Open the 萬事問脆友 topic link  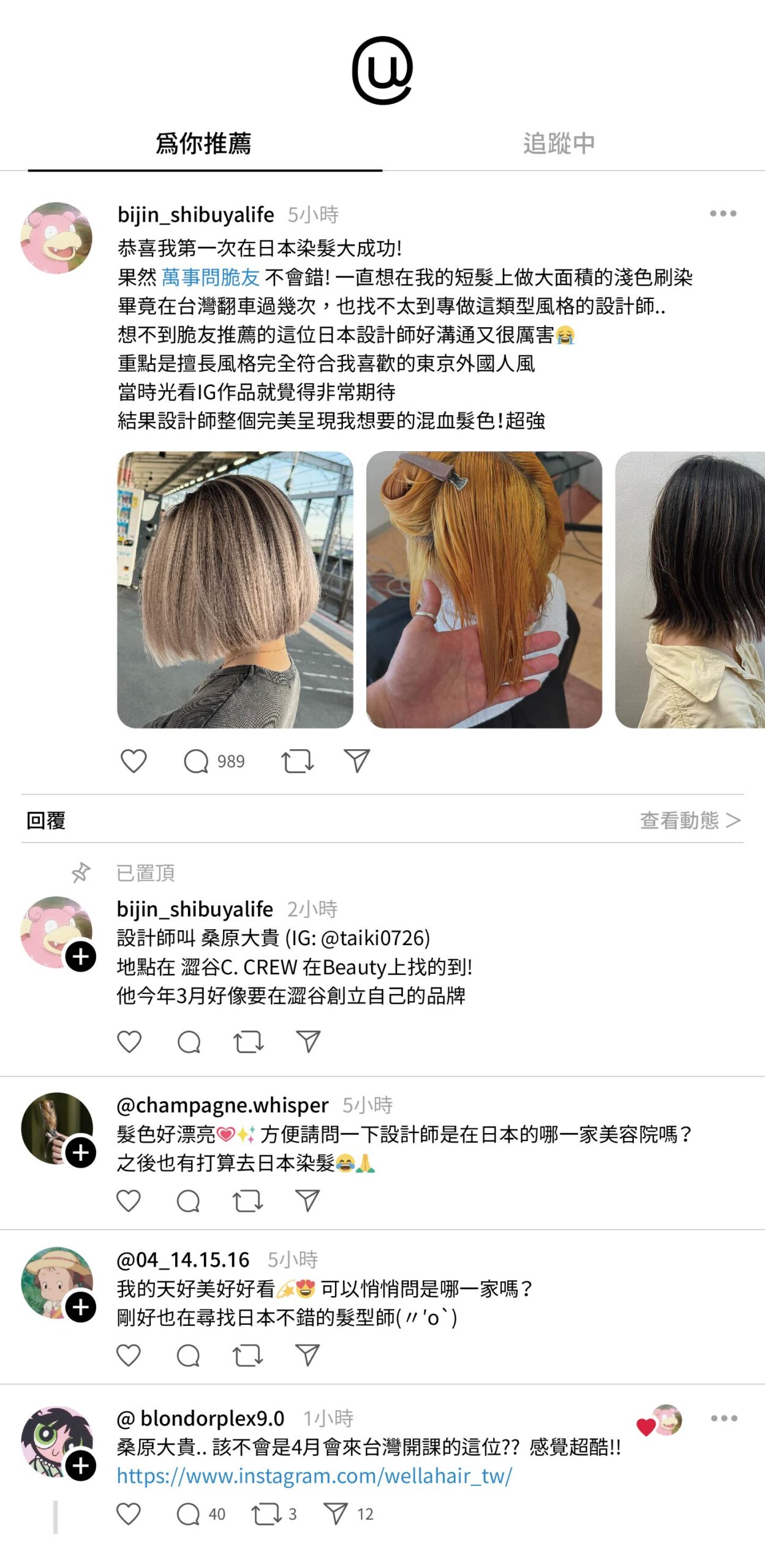[211, 277]
